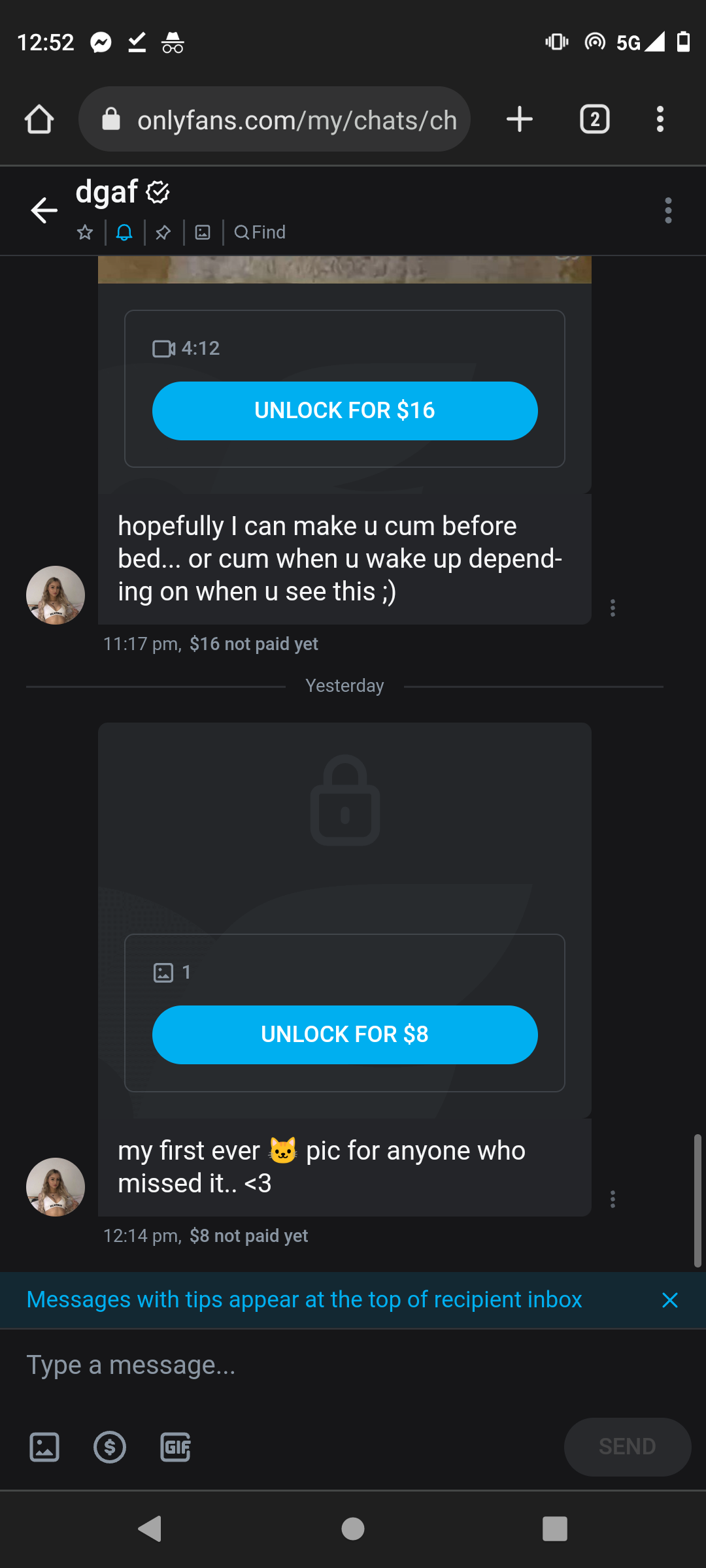Tap Unlock for $8 button
The width and height of the screenshot is (706, 1568).
(345, 1035)
